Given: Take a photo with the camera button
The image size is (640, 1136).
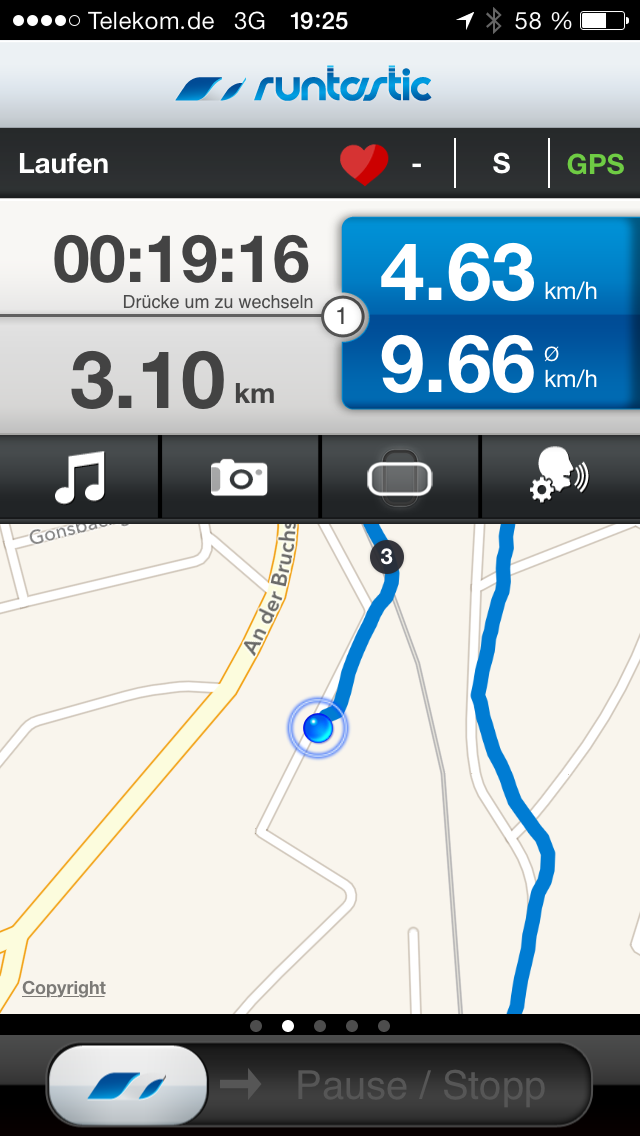Looking at the screenshot, I should coord(239,477).
